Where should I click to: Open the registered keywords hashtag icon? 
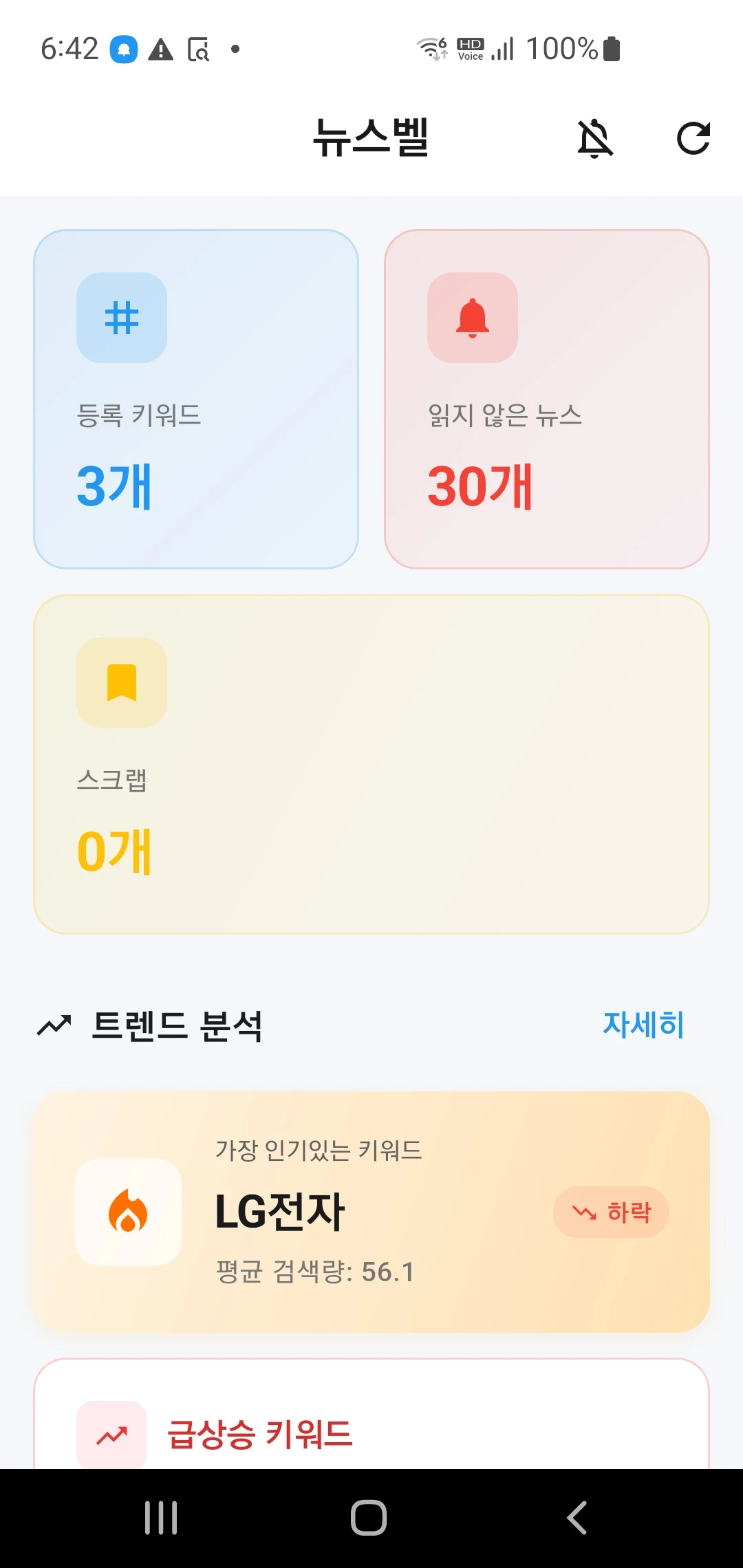tap(121, 317)
